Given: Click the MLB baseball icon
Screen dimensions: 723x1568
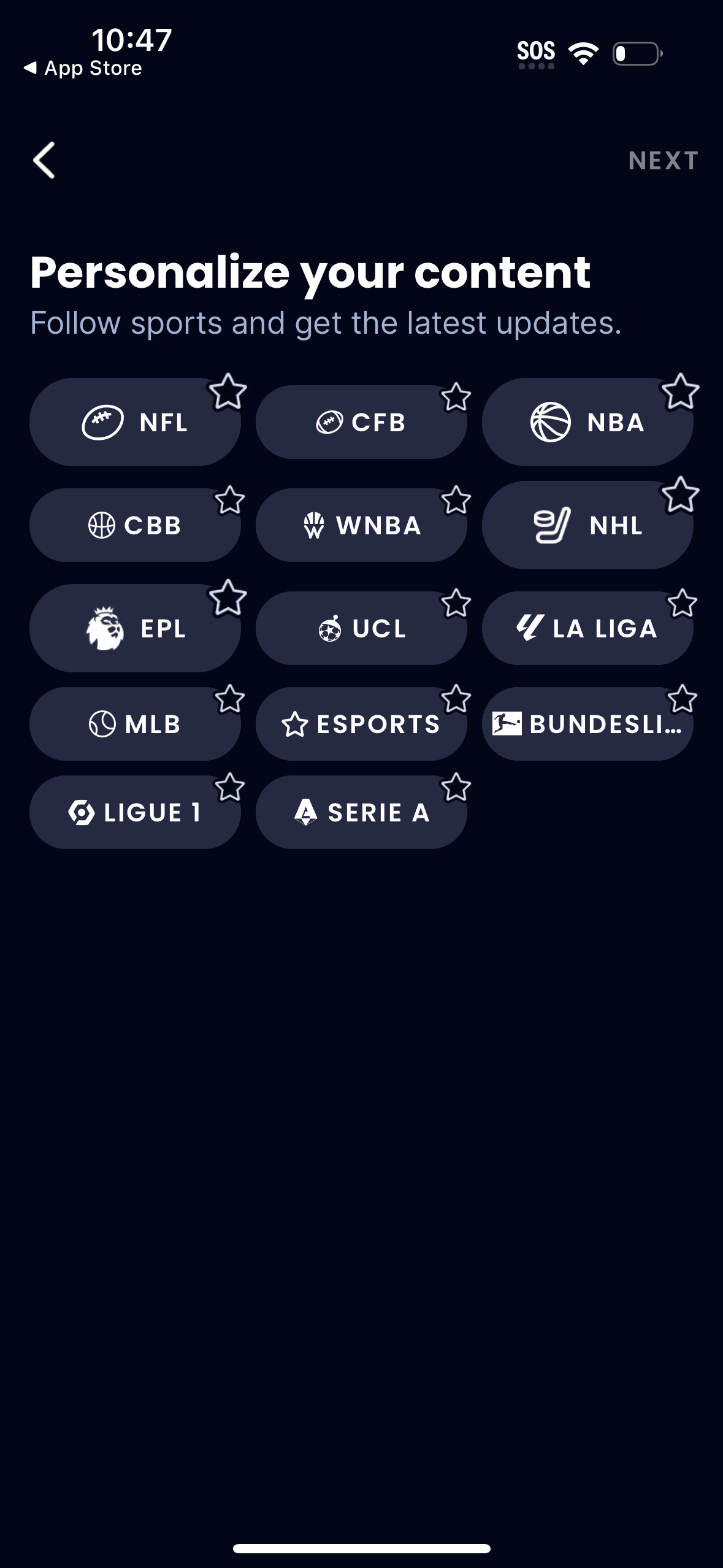Looking at the screenshot, I should point(102,724).
